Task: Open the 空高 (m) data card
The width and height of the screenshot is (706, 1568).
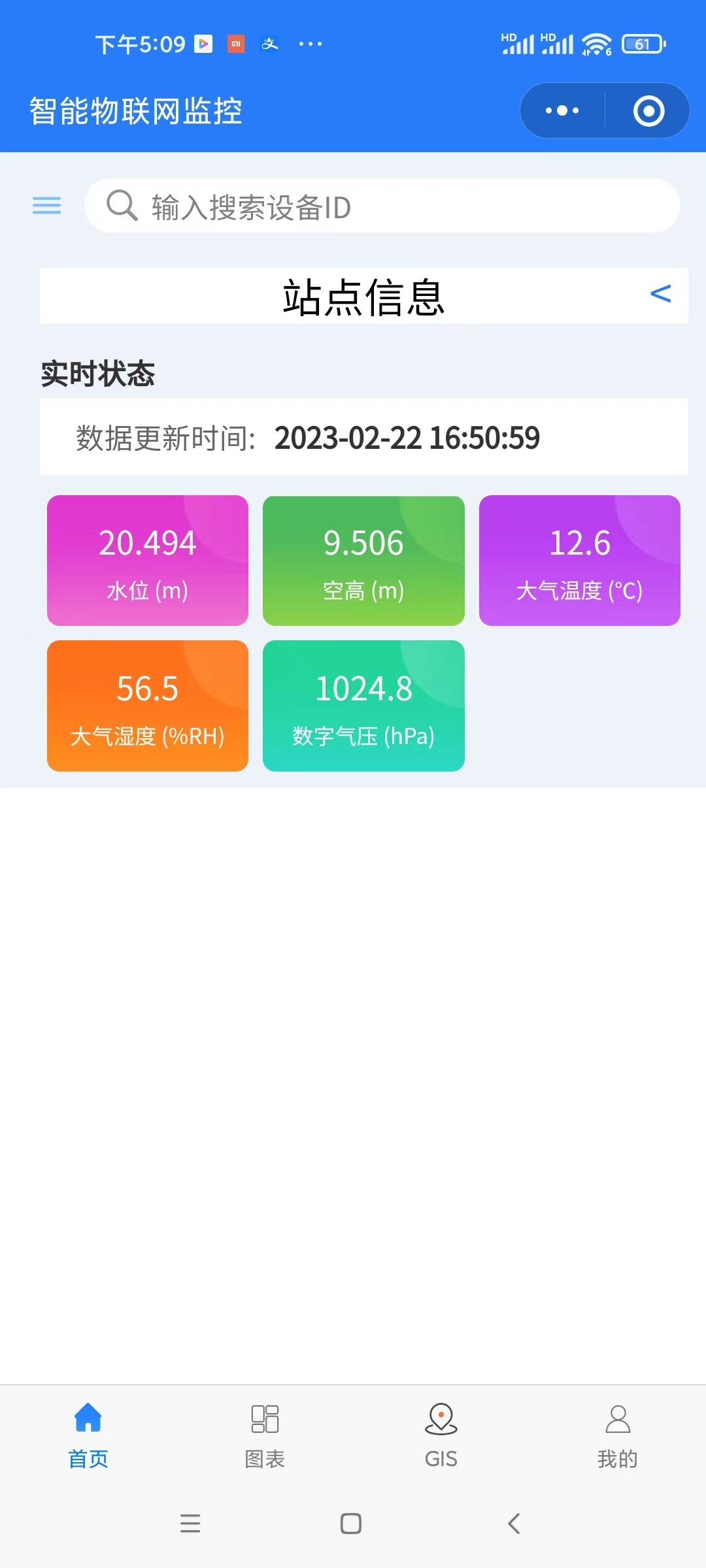Action: click(363, 561)
